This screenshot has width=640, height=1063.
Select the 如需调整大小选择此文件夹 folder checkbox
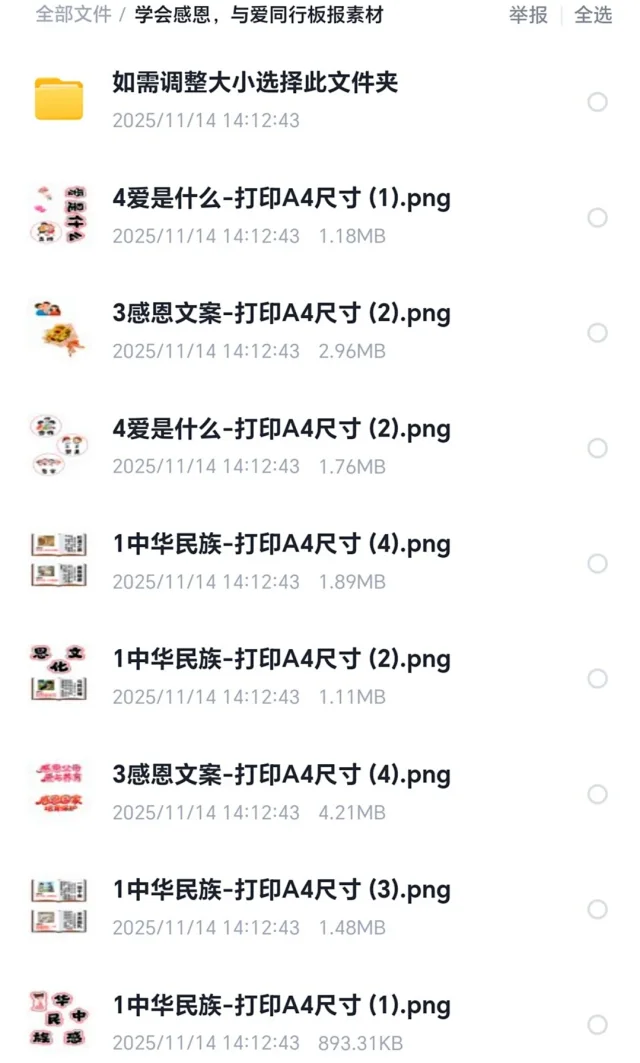(598, 102)
